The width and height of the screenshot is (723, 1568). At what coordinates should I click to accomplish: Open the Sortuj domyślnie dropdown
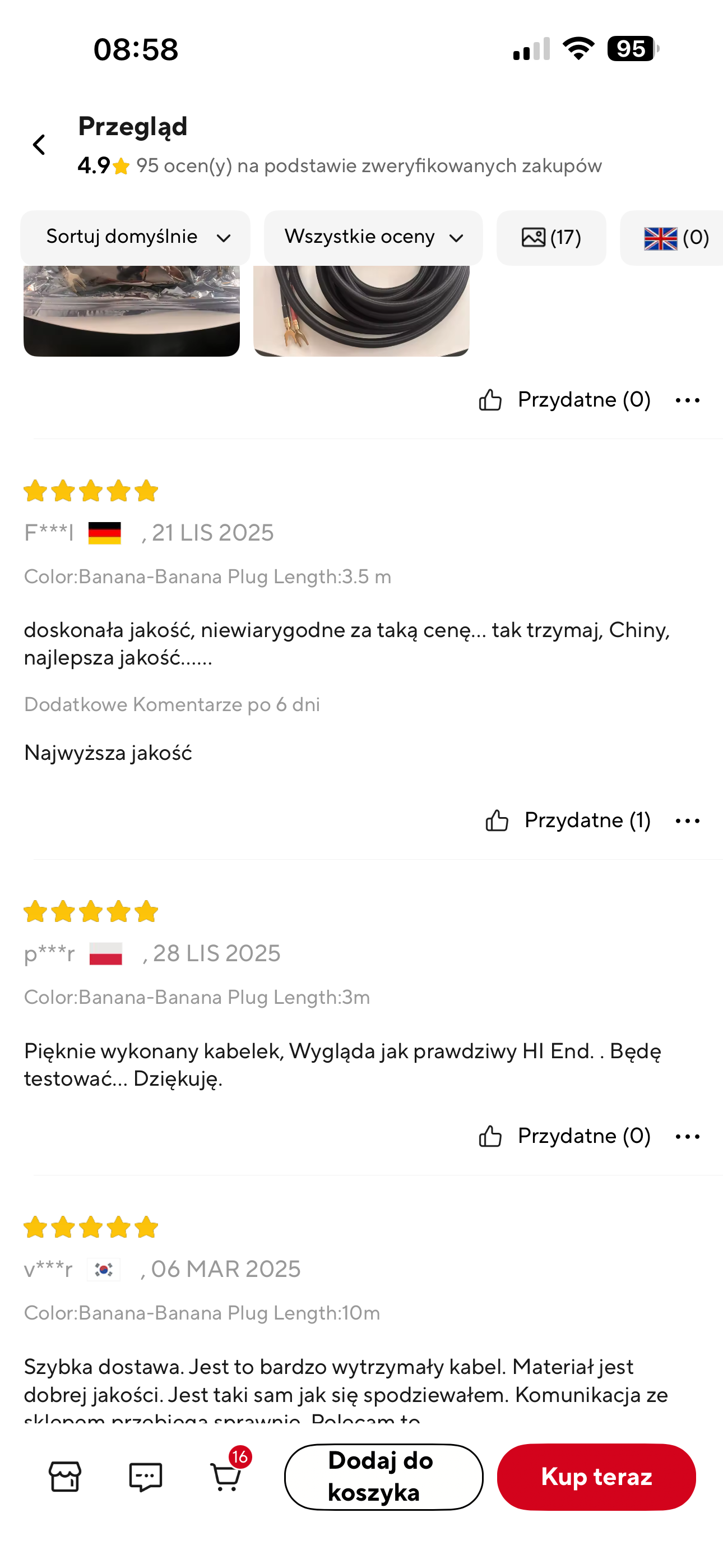coord(135,237)
